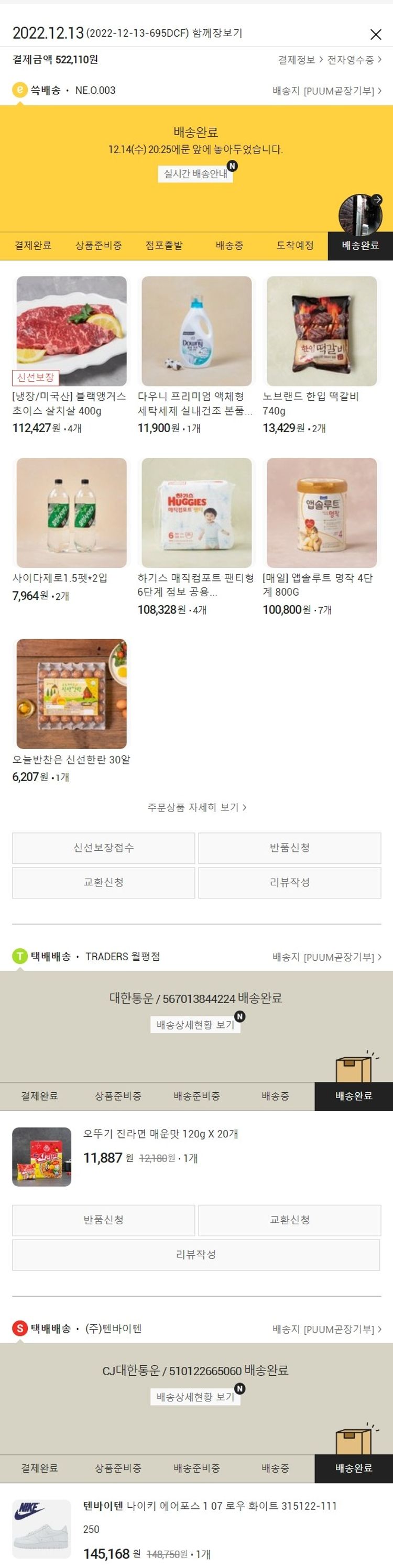Screen dimensions: 393x1568
Task: Open the 앱솔루트 명작 4단계 formula
Action: [x=321, y=512]
